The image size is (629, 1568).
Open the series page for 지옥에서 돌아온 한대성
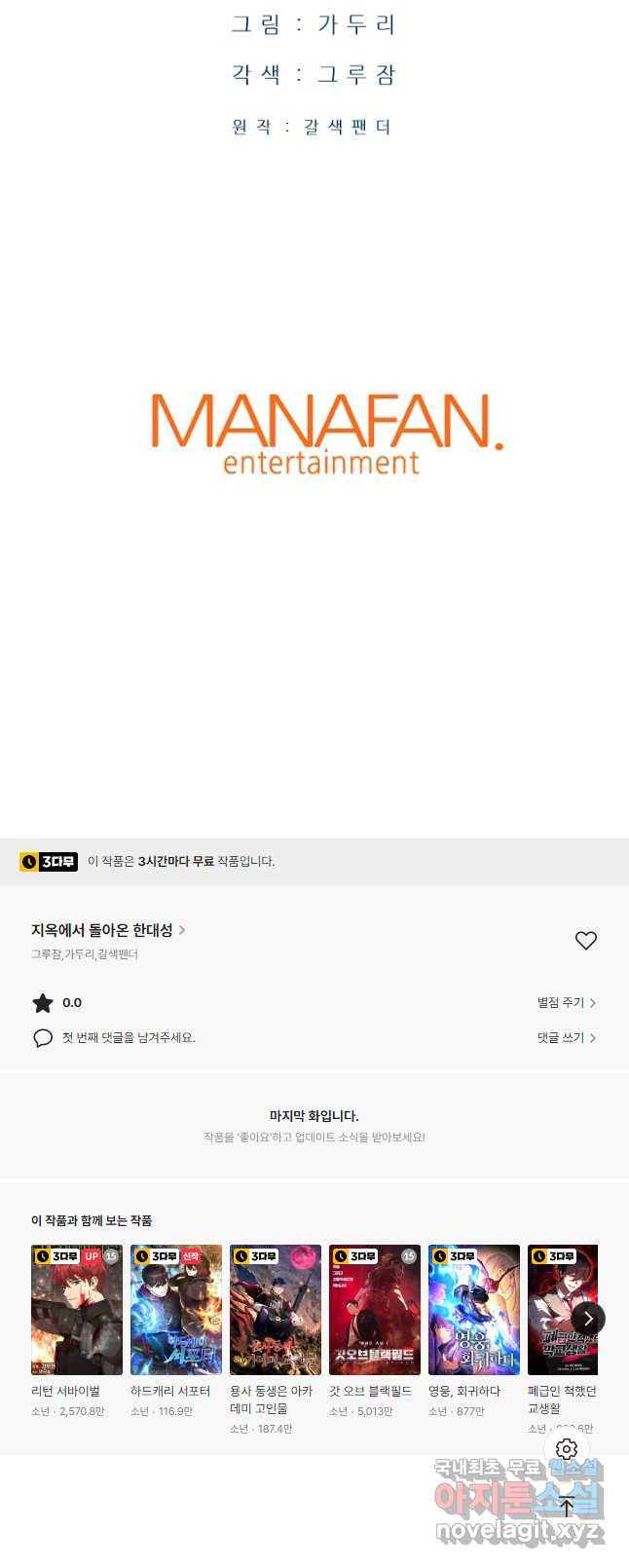point(107,930)
